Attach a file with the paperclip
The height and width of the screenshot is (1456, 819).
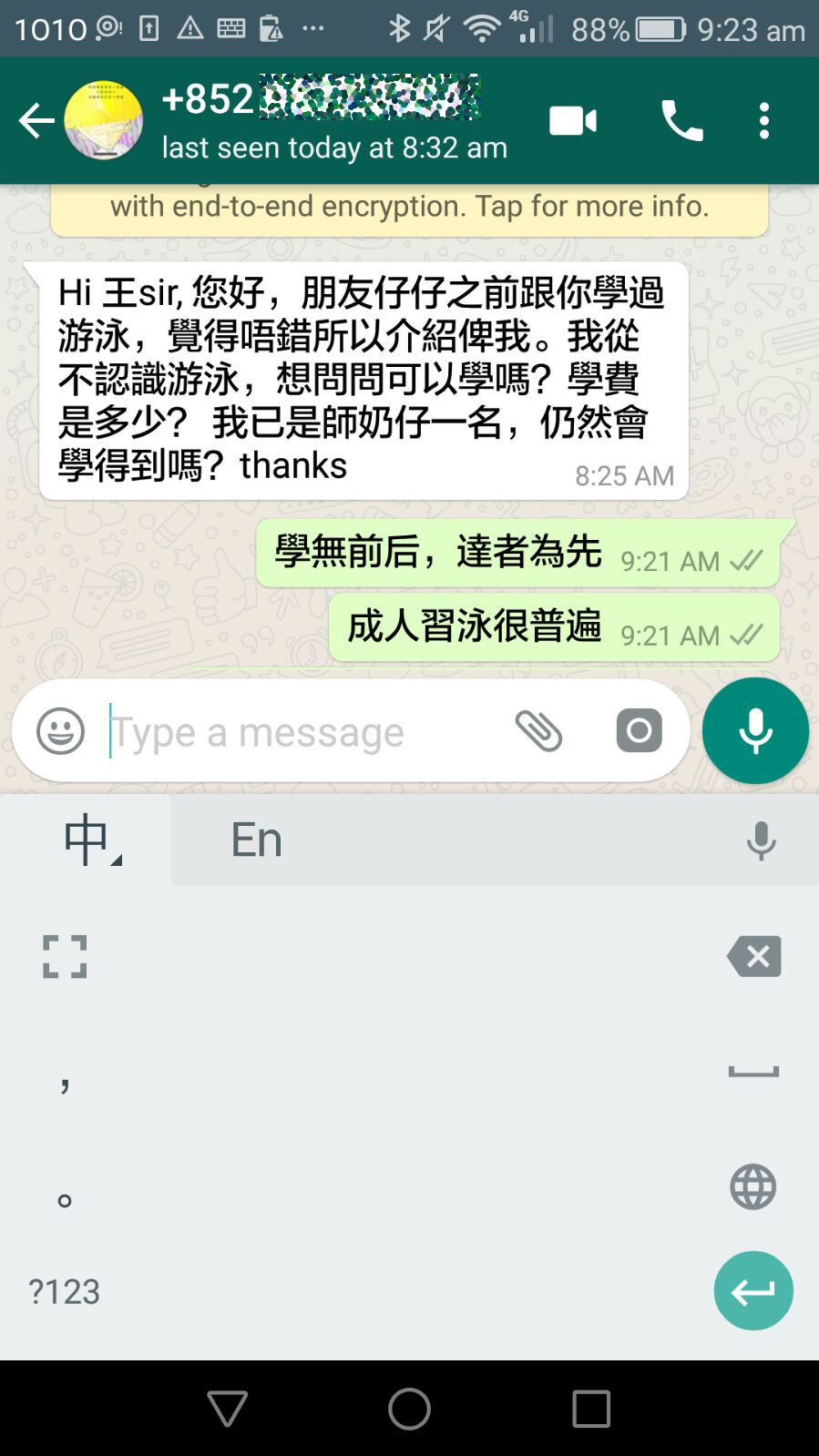pos(538,731)
